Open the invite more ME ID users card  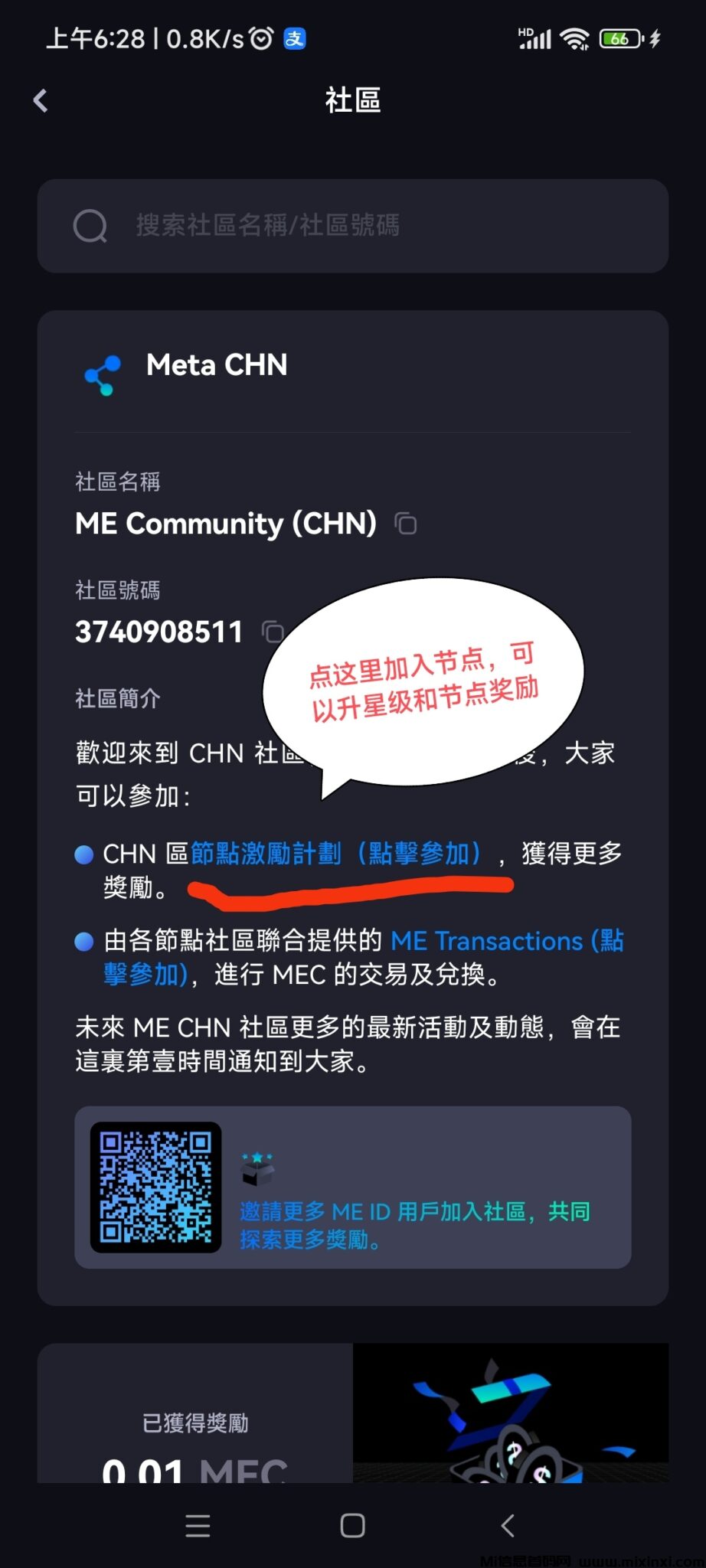point(352,1187)
